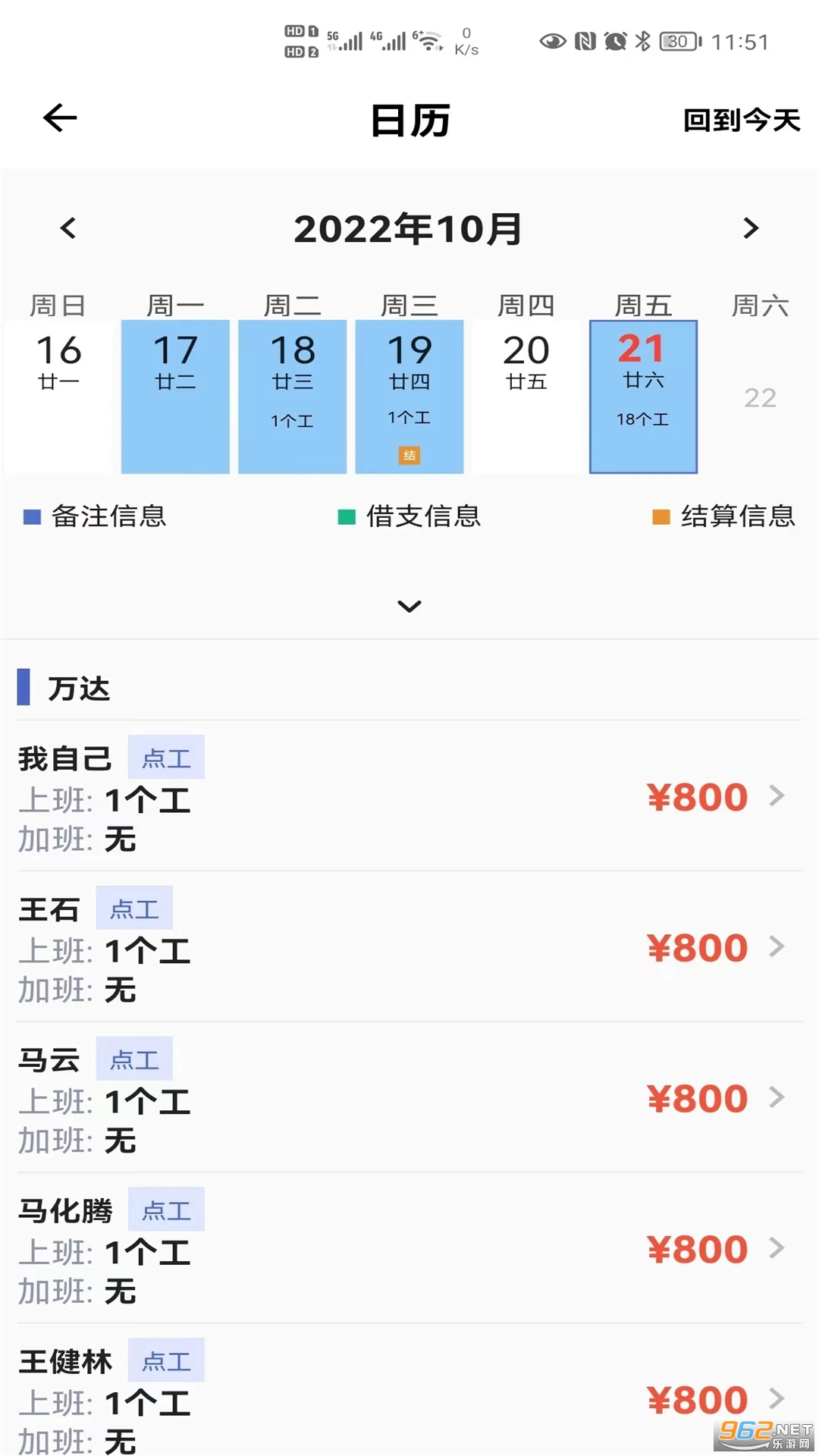This screenshot has height=1456, width=819.
Task: Go to the previous month
Action: [69, 228]
